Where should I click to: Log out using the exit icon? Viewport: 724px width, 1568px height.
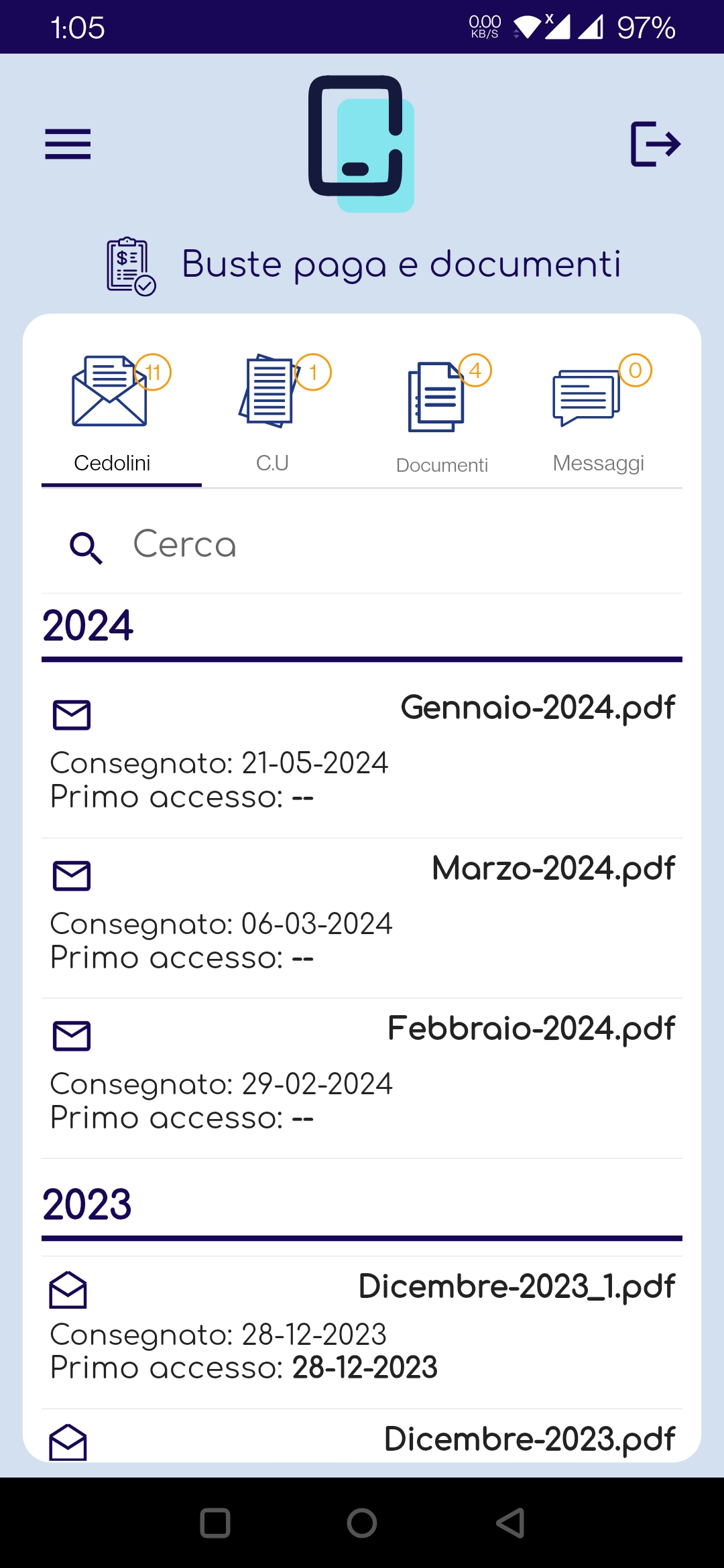pyautogui.click(x=655, y=144)
